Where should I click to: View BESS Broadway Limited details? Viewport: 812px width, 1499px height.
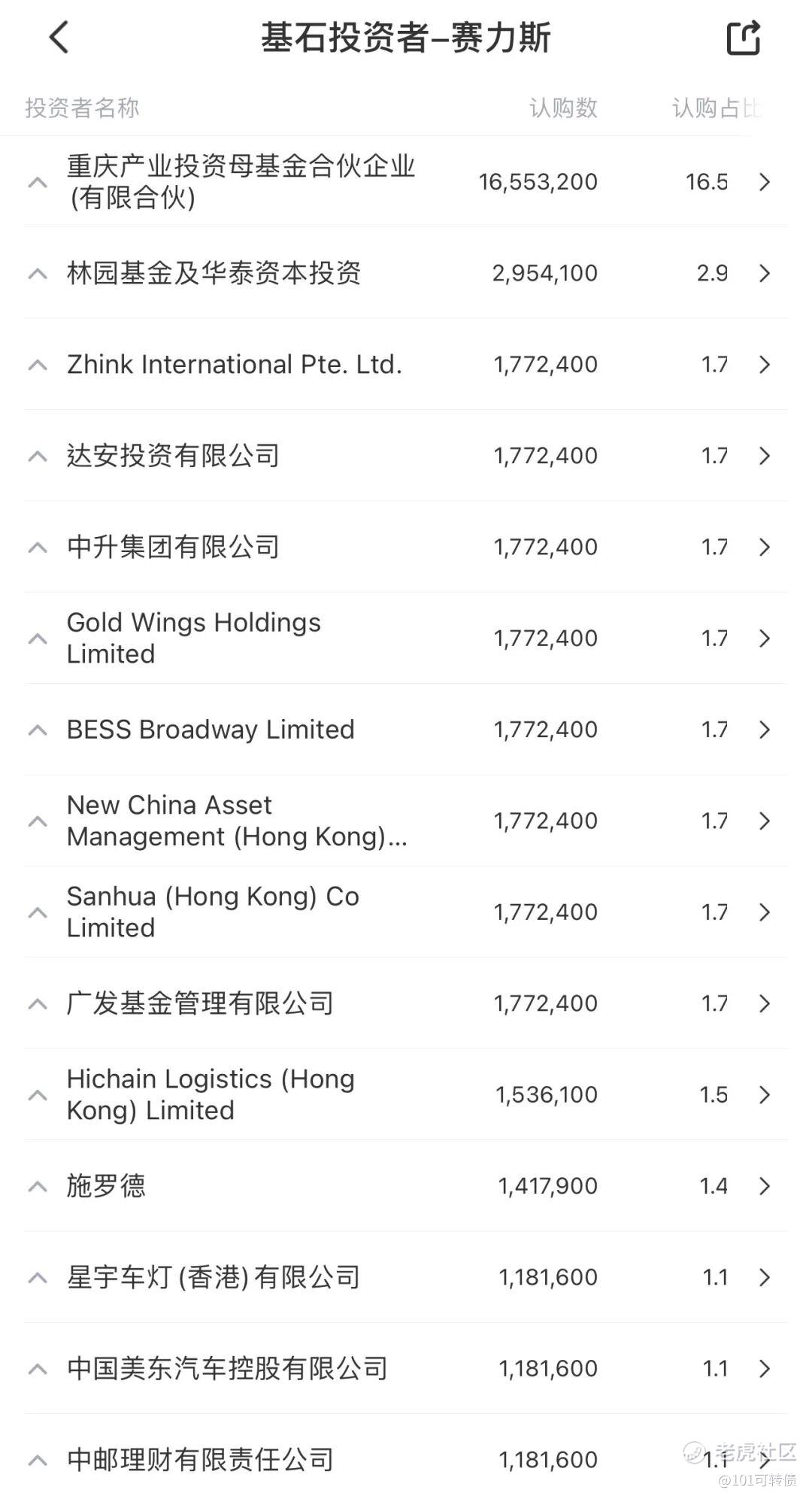click(406, 730)
